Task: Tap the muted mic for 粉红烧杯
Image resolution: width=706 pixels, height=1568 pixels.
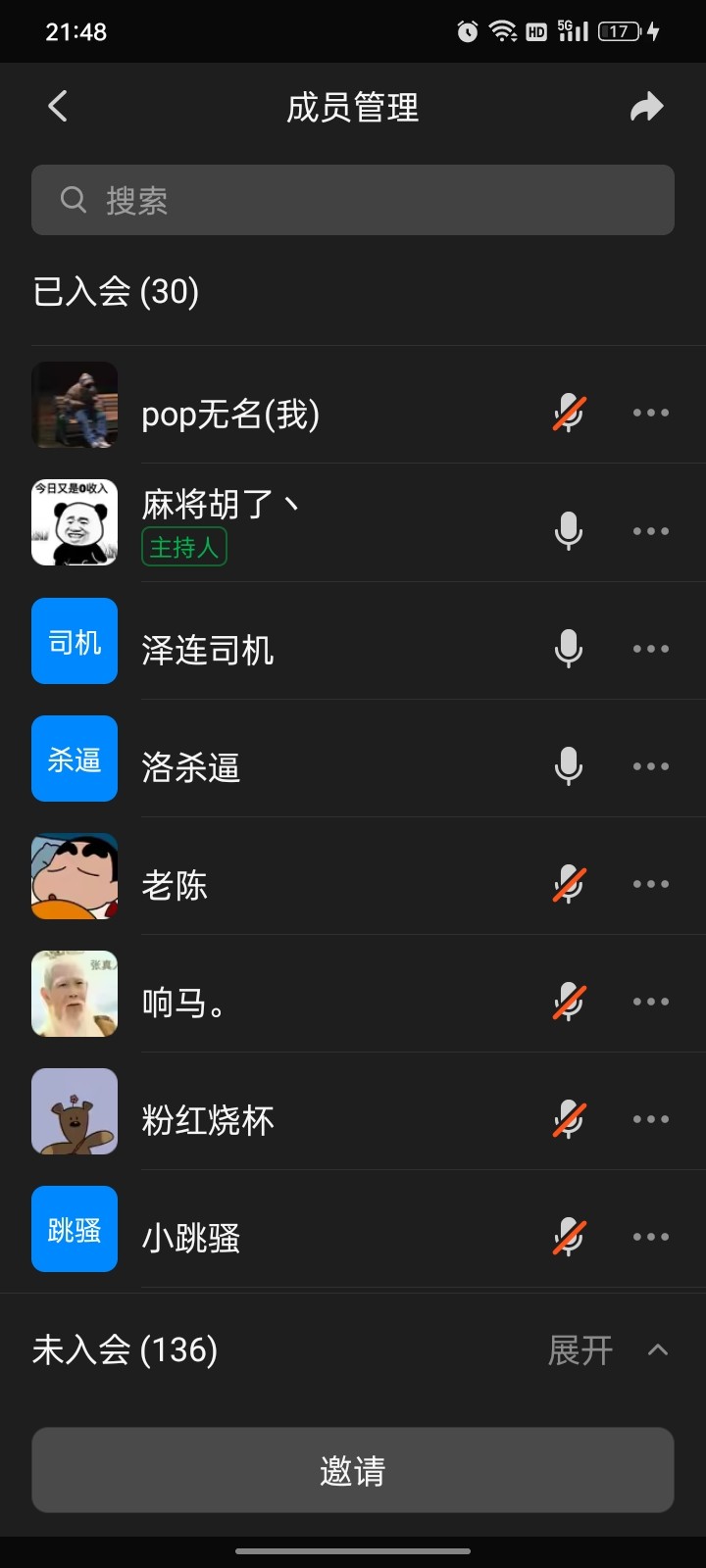Action: coord(569,1119)
